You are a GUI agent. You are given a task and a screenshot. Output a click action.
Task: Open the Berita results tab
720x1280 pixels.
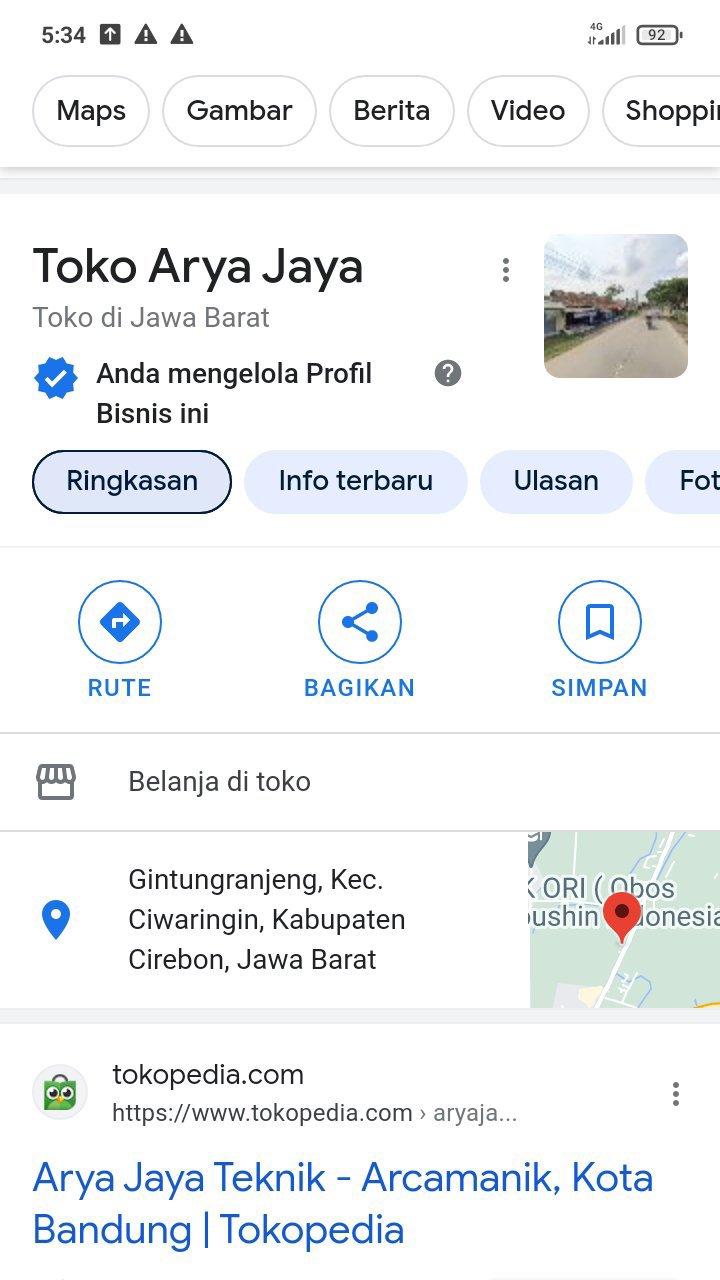point(391,111)
